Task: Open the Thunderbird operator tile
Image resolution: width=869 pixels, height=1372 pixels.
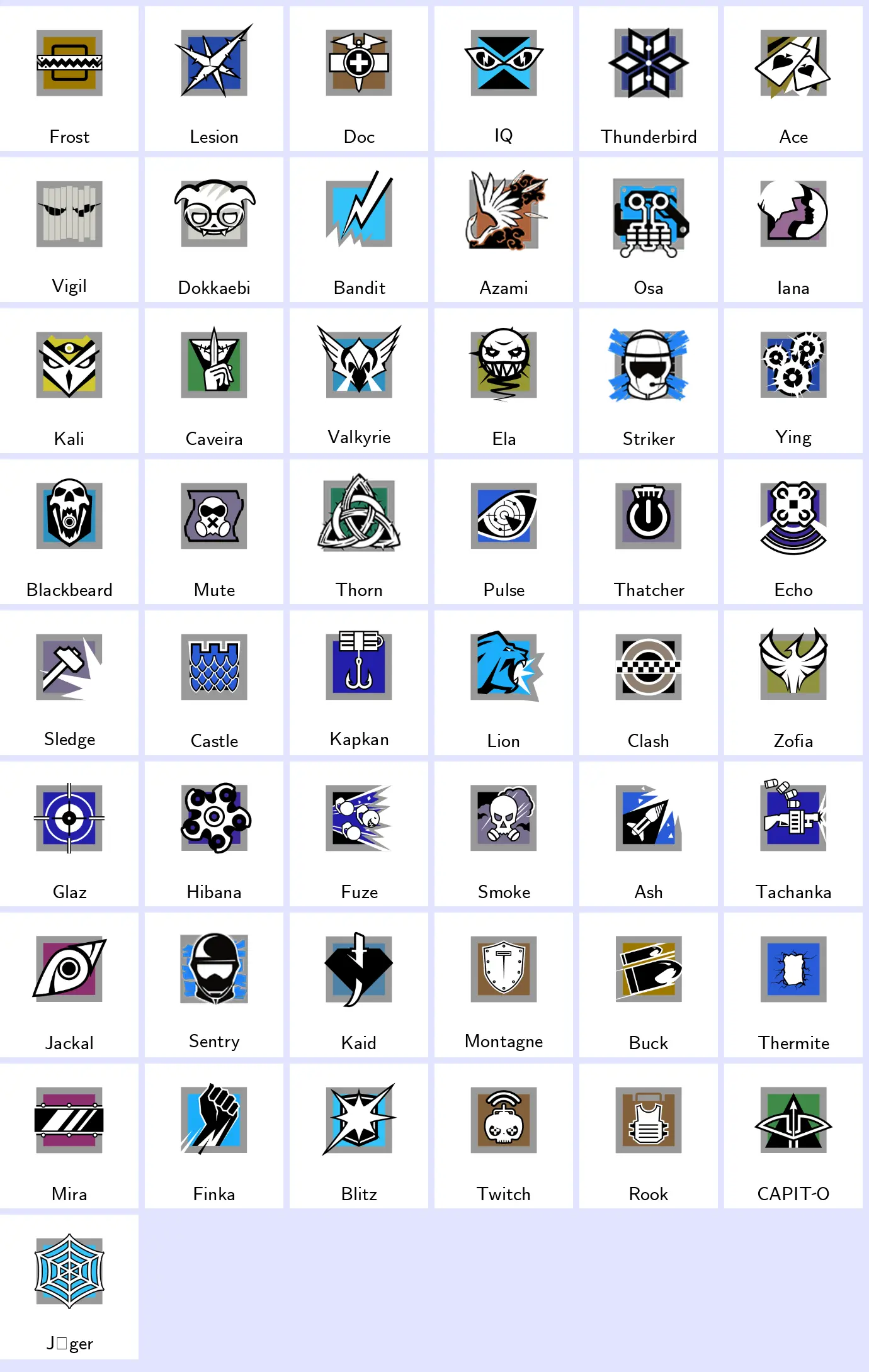Action: pyautogui.click(x=649, y=79)
